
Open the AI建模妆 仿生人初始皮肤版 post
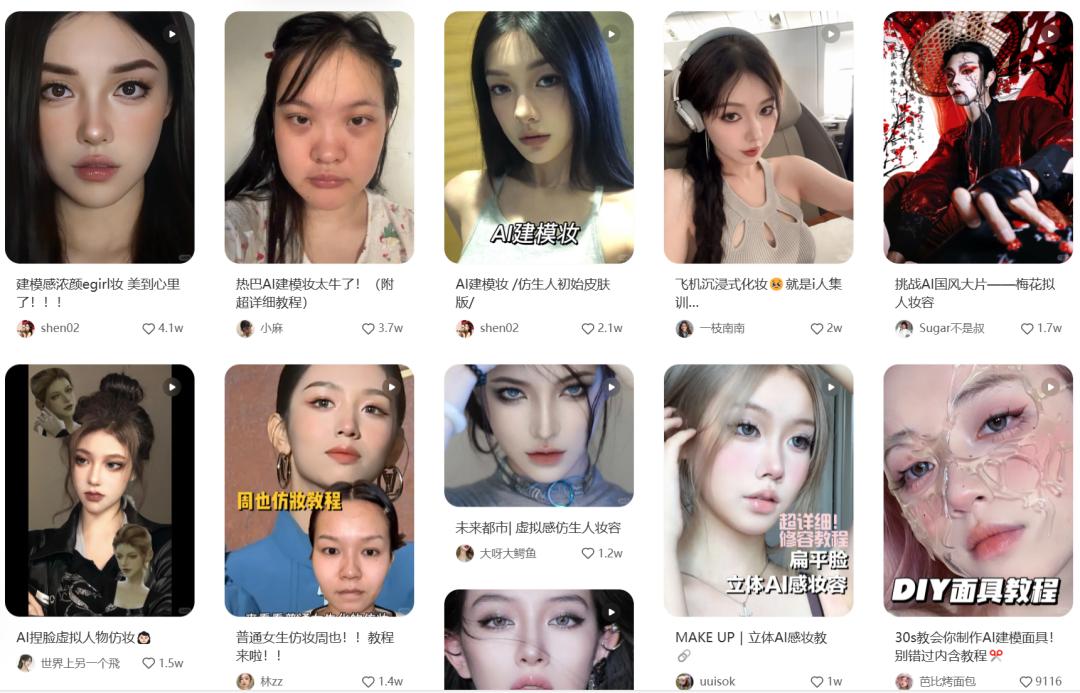click(x=539, y=137)
